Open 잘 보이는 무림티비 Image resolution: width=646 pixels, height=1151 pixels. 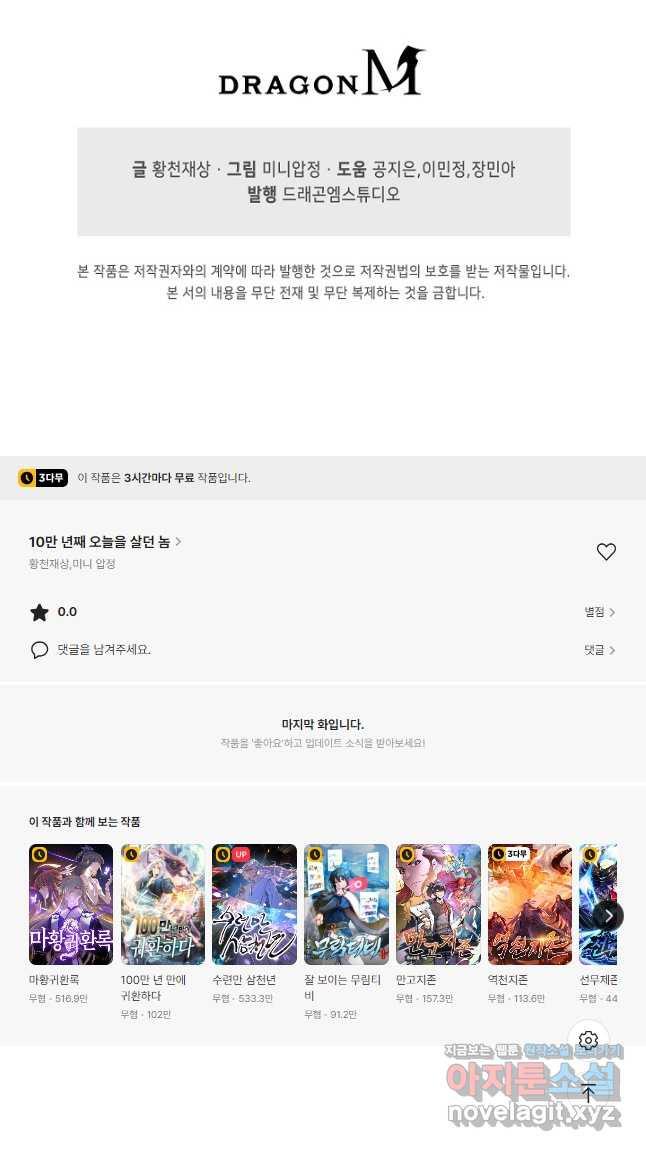(346, 904)
